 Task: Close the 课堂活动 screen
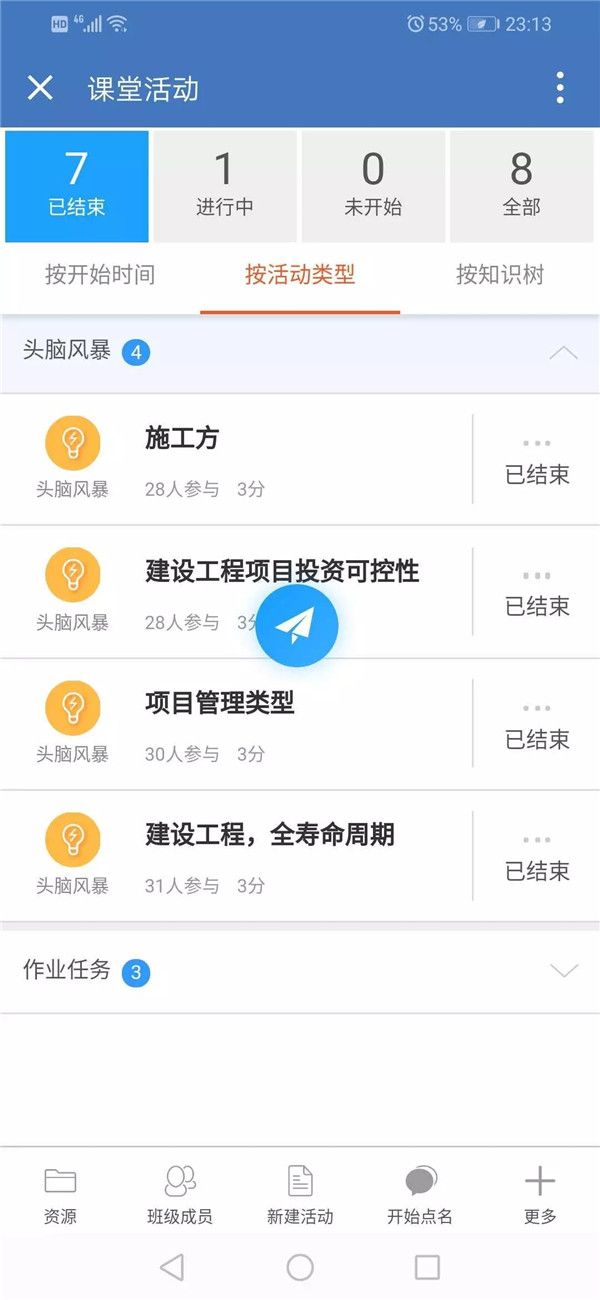coord(40,88)
